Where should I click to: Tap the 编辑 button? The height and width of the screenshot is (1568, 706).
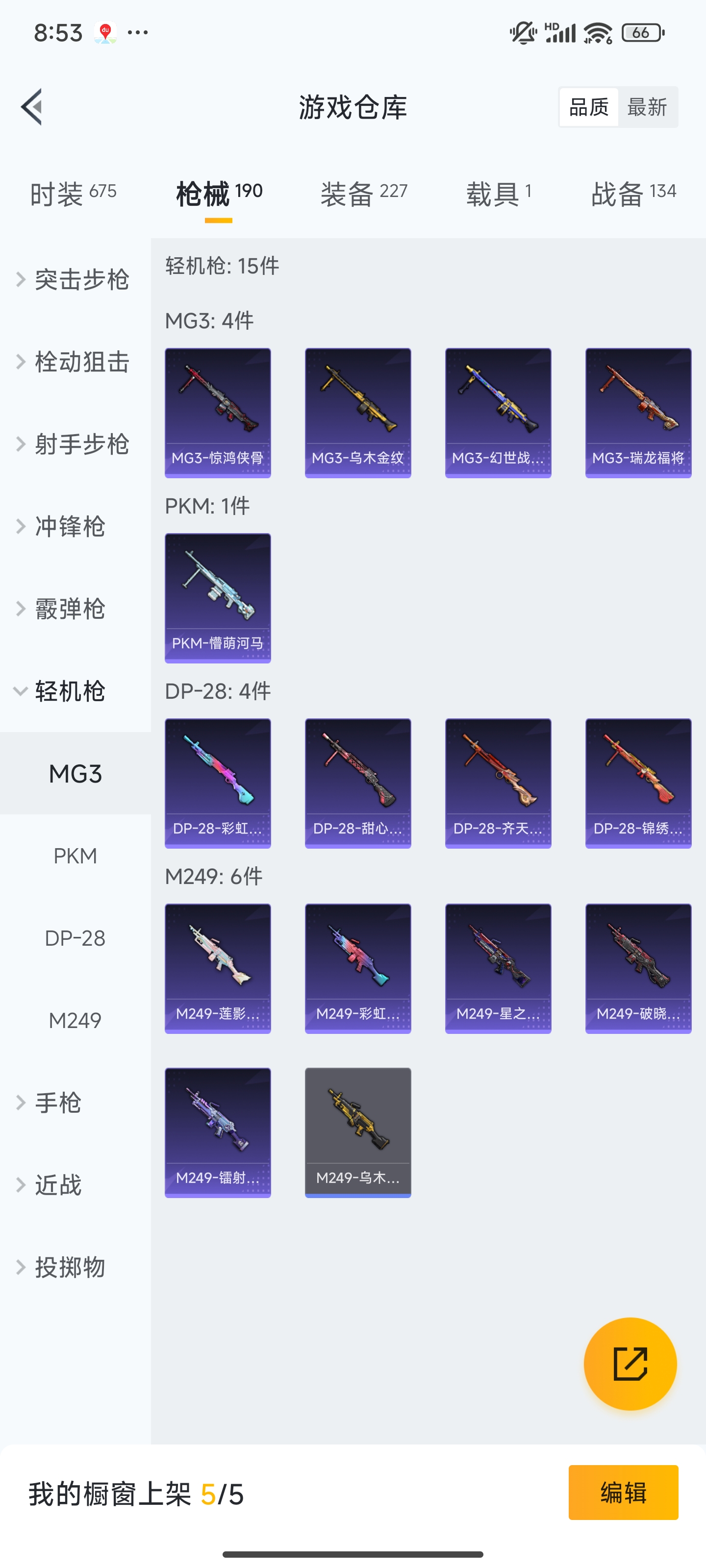623,1492
